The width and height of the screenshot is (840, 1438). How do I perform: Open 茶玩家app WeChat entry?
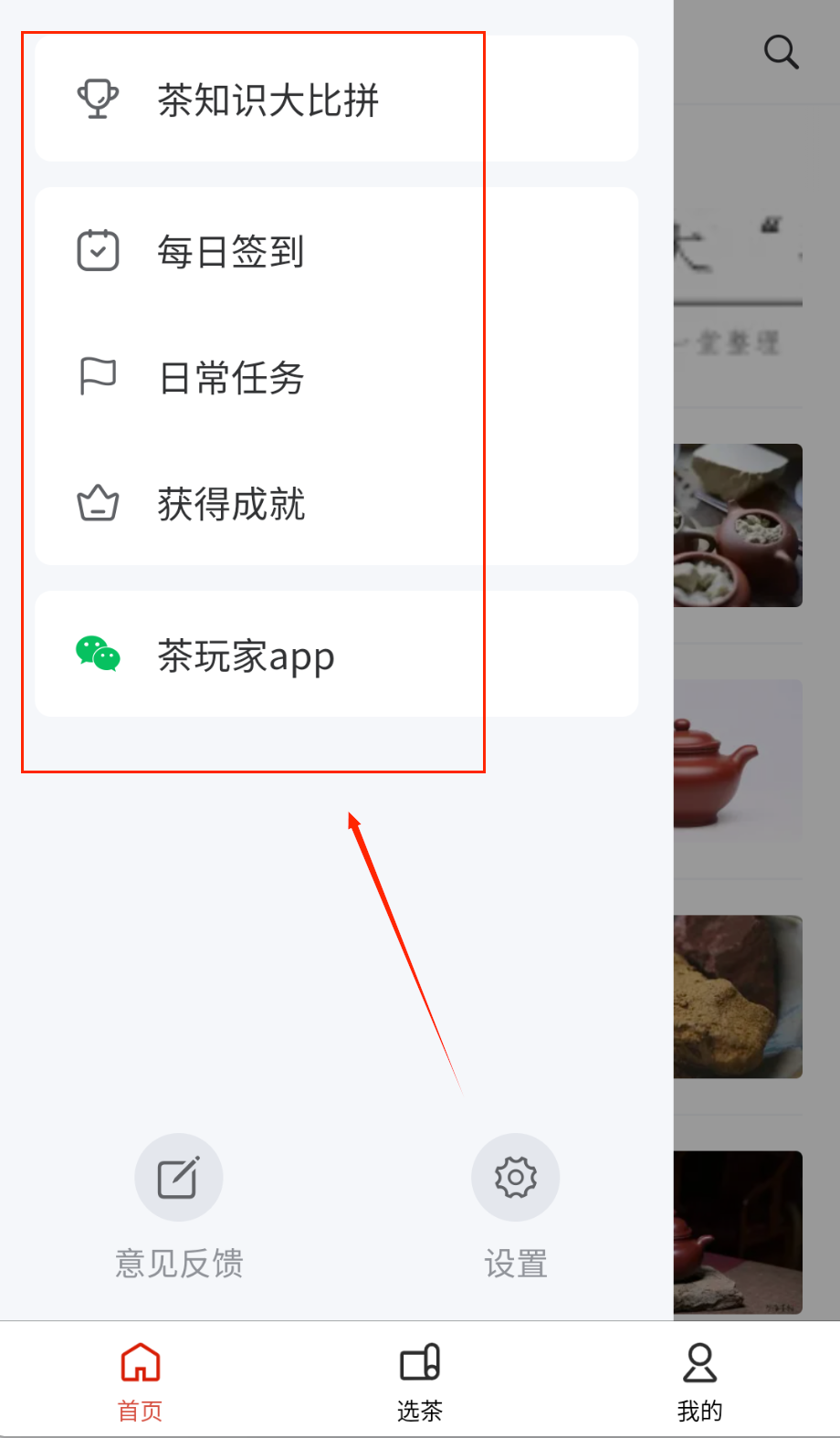coord(245,655)
